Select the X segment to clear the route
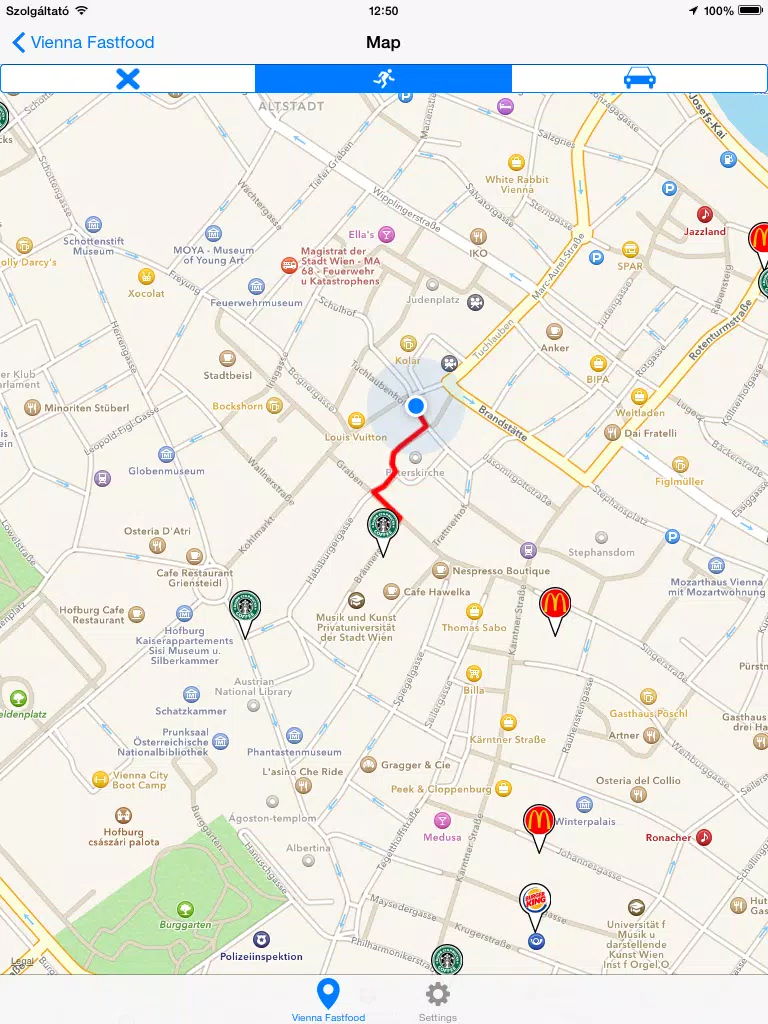Screen dimensions: 768x1024 [128, 79]
